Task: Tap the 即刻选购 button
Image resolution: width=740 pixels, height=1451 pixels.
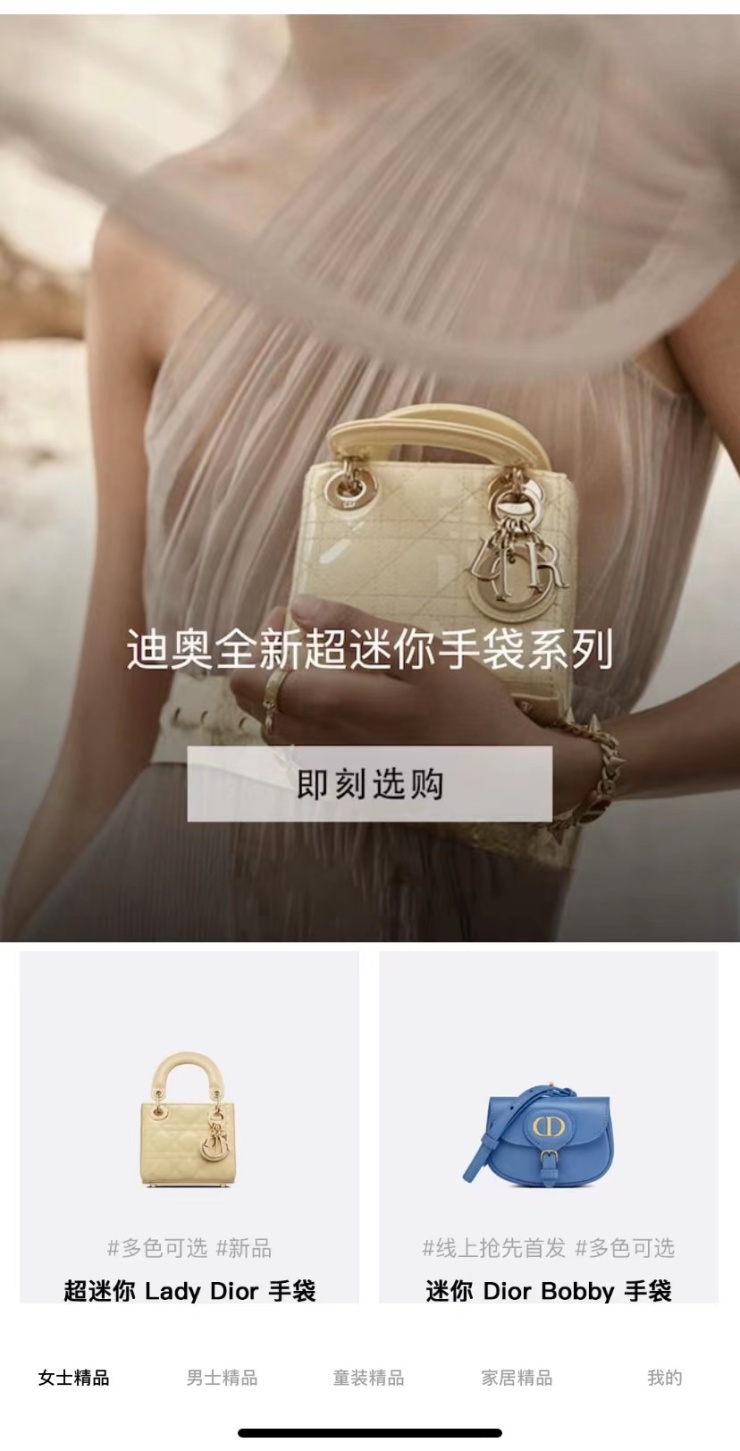Action: [369, 784]
